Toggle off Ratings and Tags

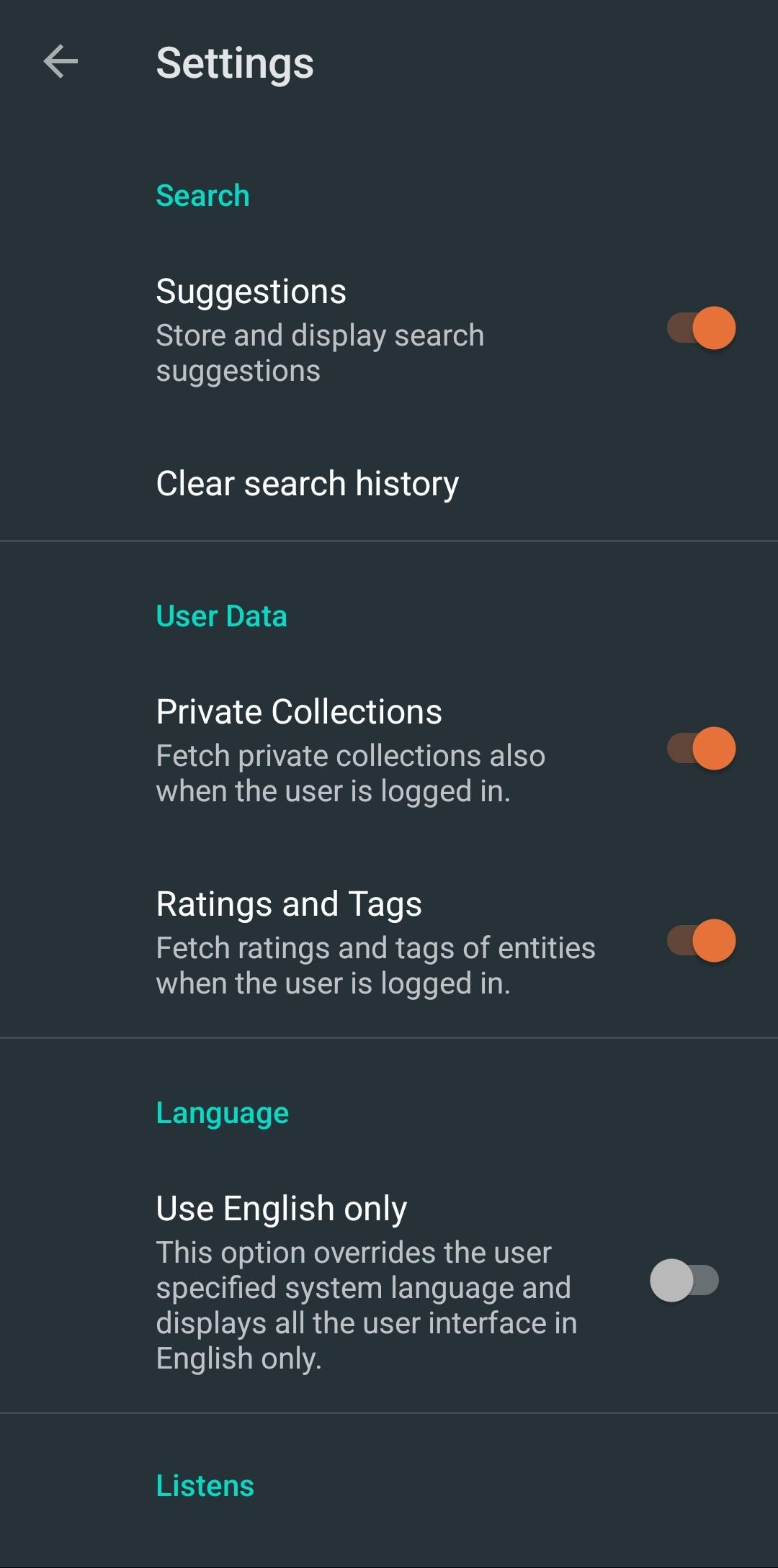[x=701, y=941]
